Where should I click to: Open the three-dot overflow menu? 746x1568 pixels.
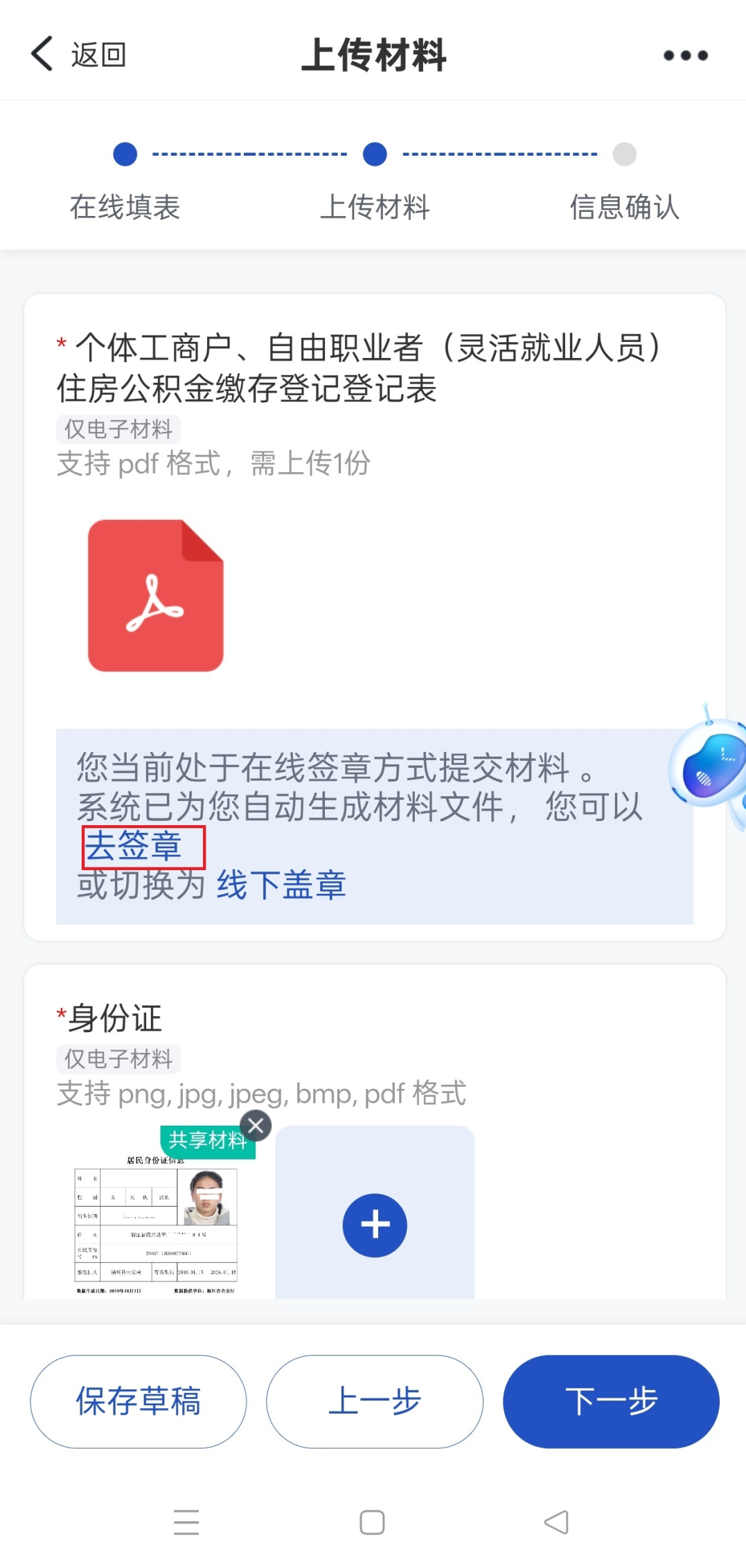coord(685,55)
